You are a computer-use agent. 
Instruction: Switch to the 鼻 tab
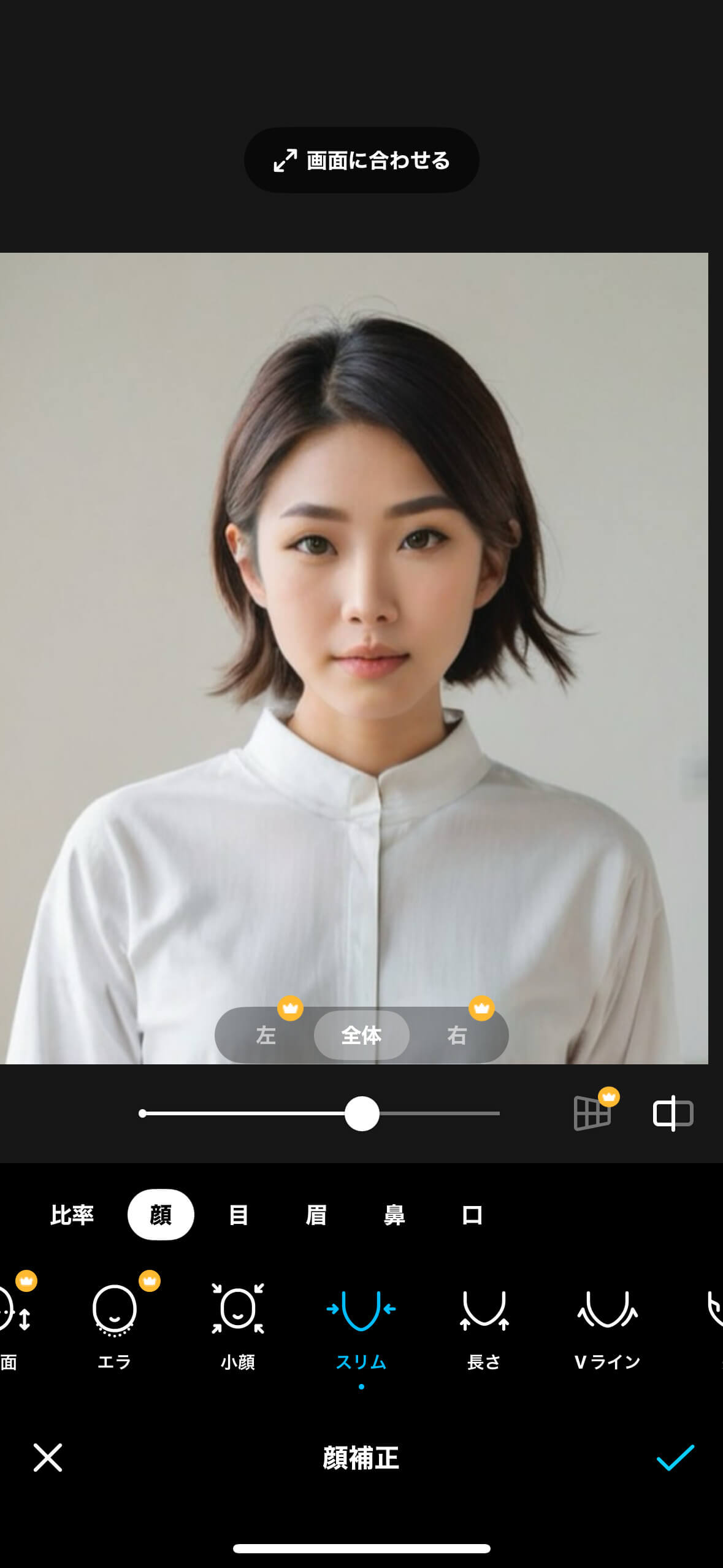point(394,1215)
